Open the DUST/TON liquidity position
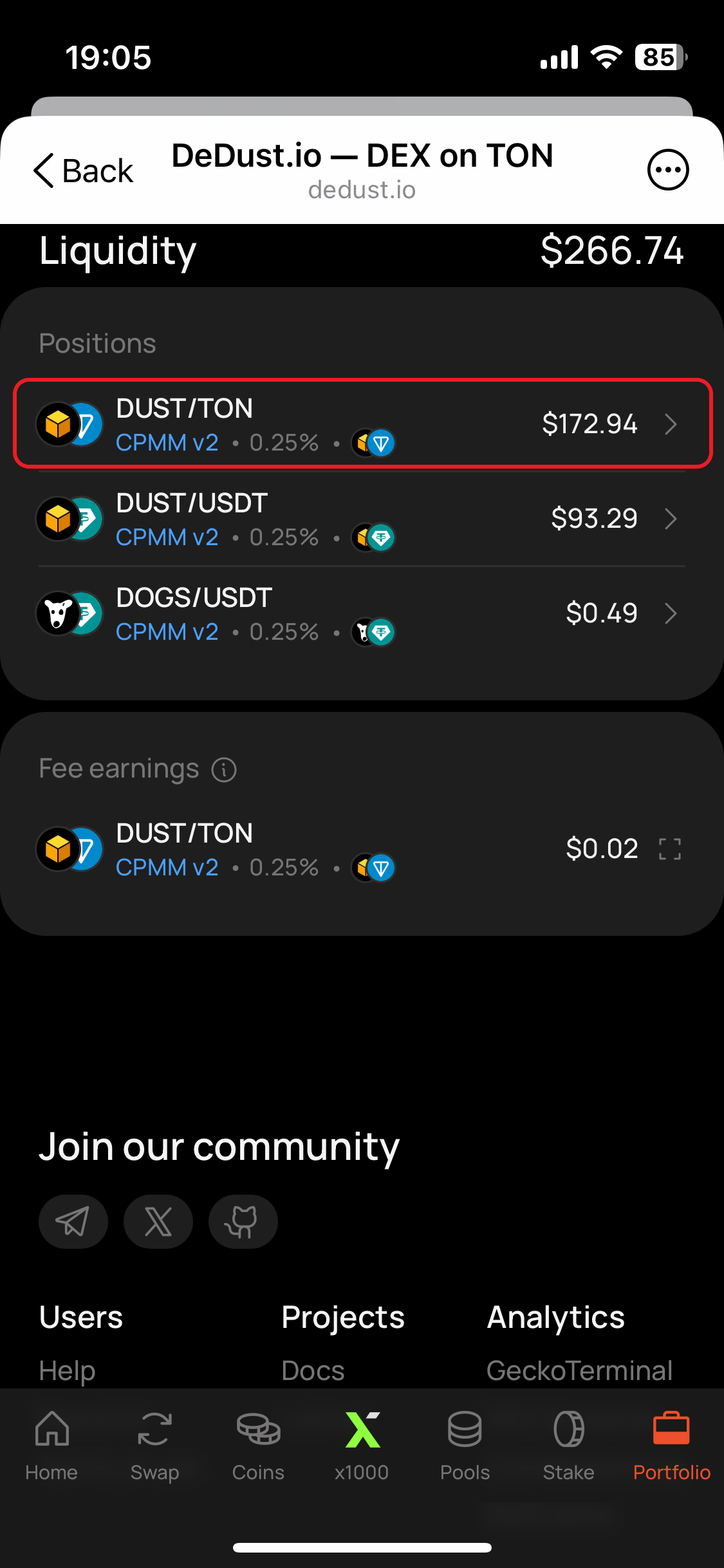724x1568 pixels. pos(362,424)
